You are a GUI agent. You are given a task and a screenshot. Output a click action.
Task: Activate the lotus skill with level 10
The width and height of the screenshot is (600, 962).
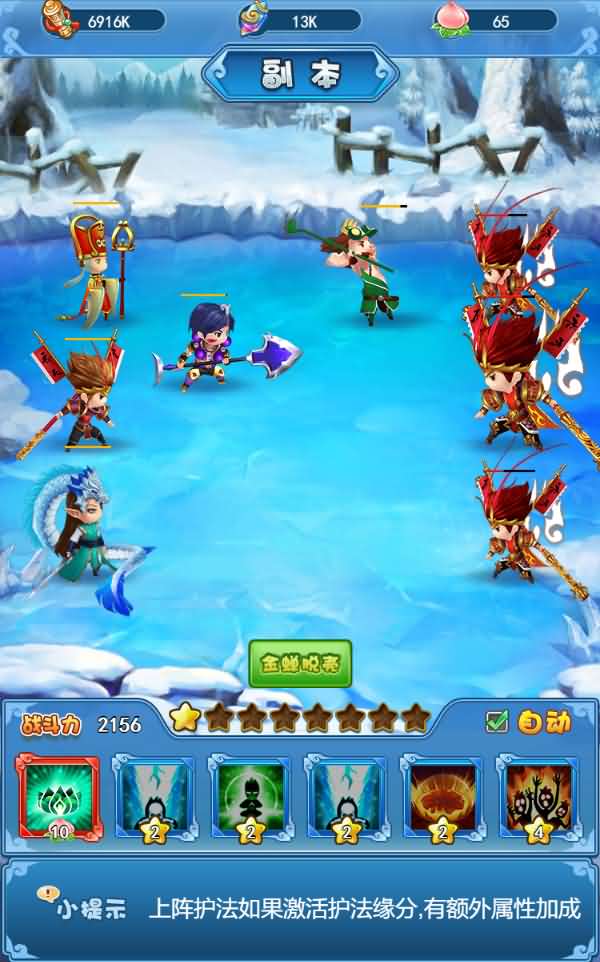58,796
